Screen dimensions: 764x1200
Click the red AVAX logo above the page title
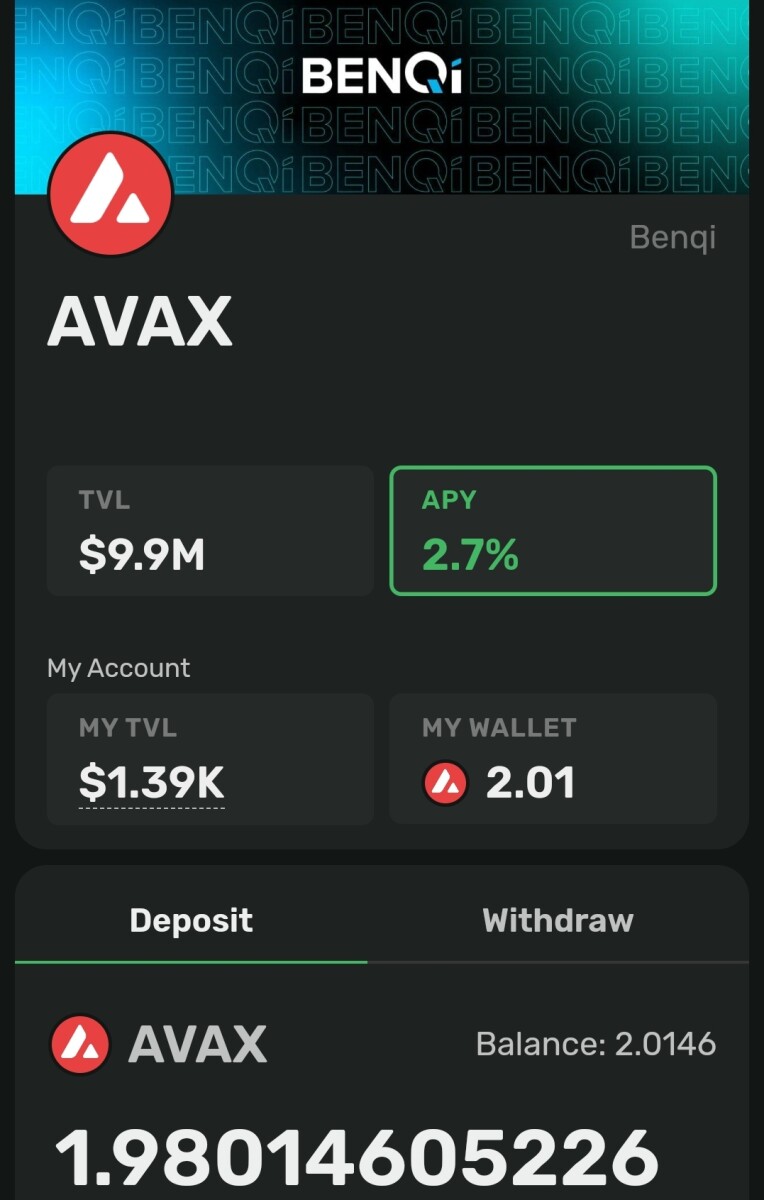point(110,194)
